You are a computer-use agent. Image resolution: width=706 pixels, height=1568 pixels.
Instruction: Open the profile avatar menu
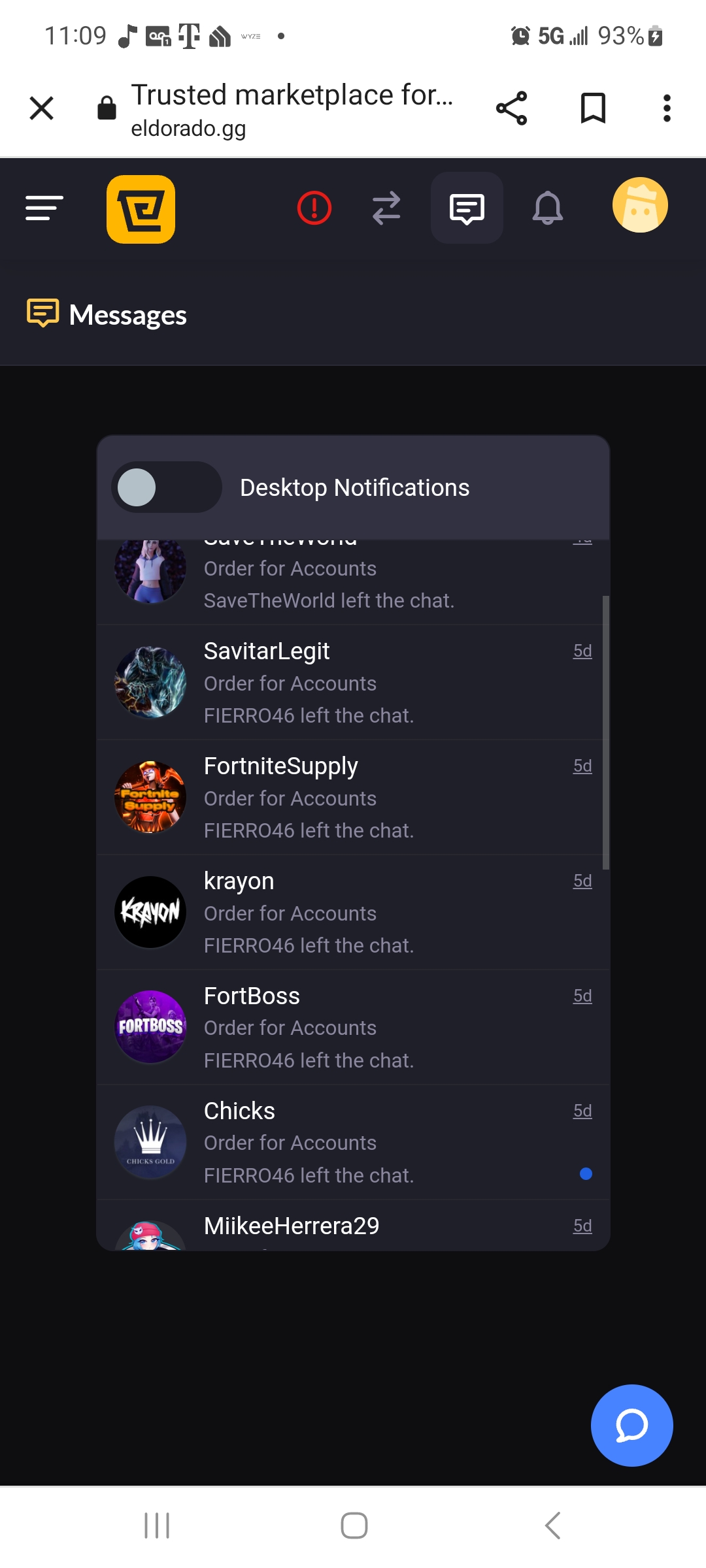coord(640,205)
